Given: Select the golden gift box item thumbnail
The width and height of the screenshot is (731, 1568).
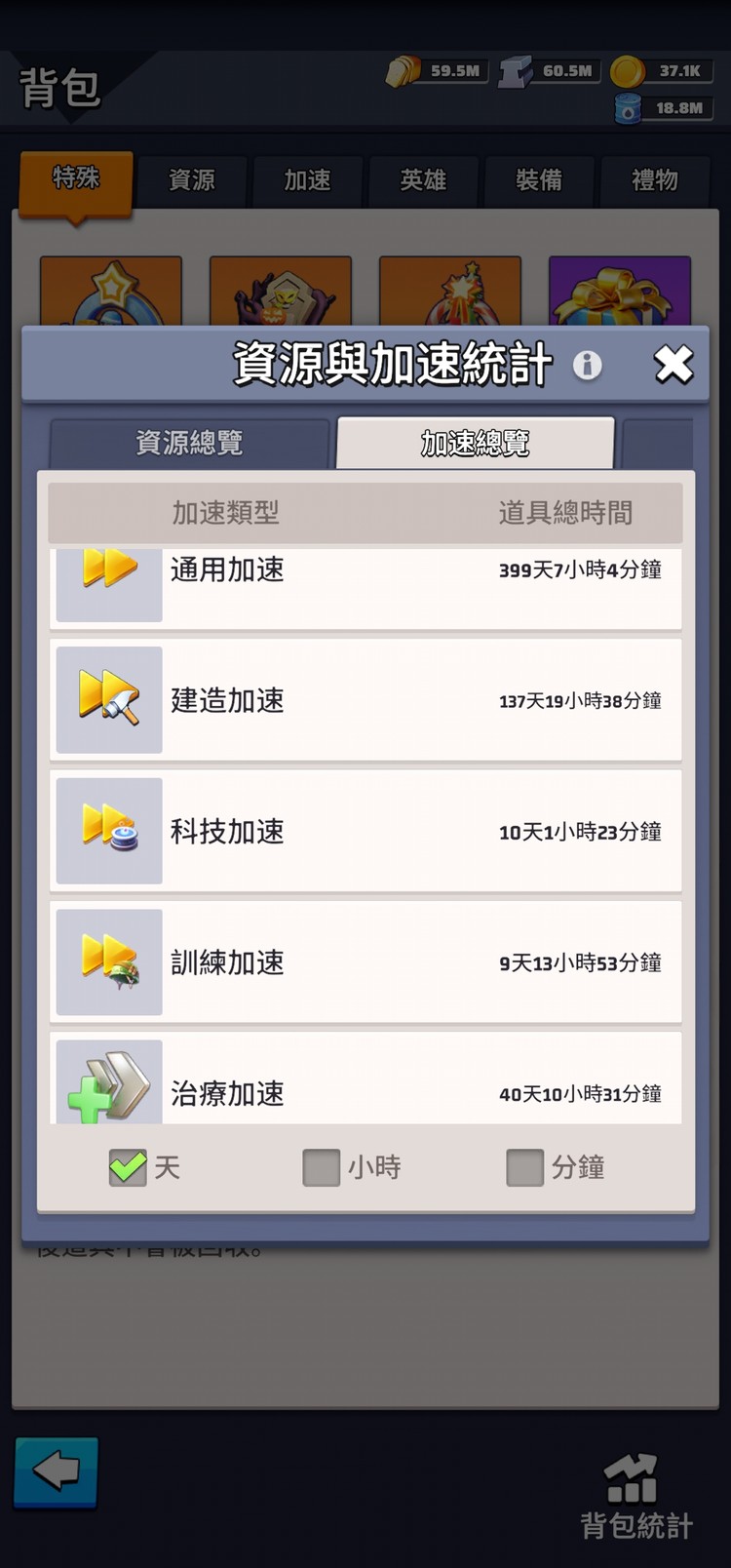Looking at the screenshot, I should coord(620,293).
